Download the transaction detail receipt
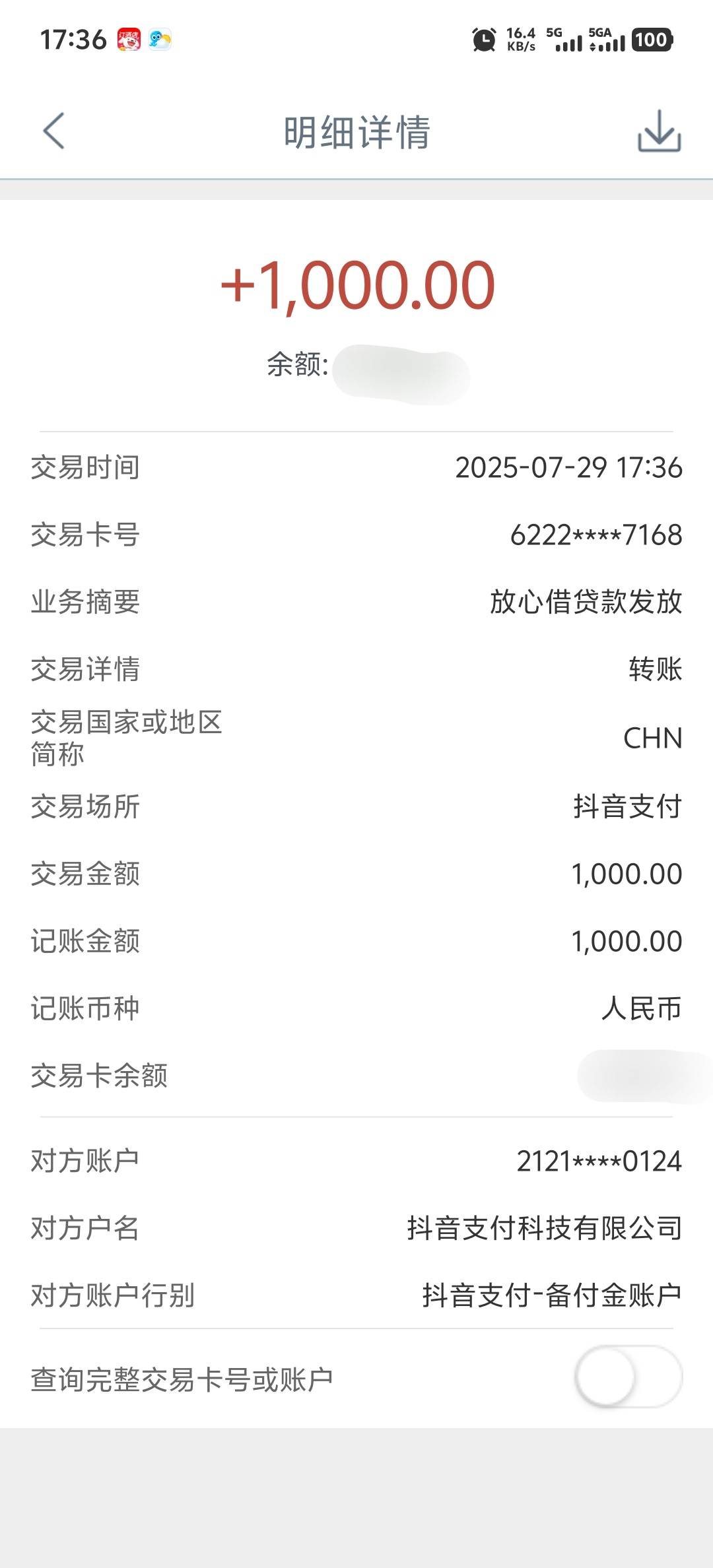713x1568 pixels. click(x=659, y=131)
